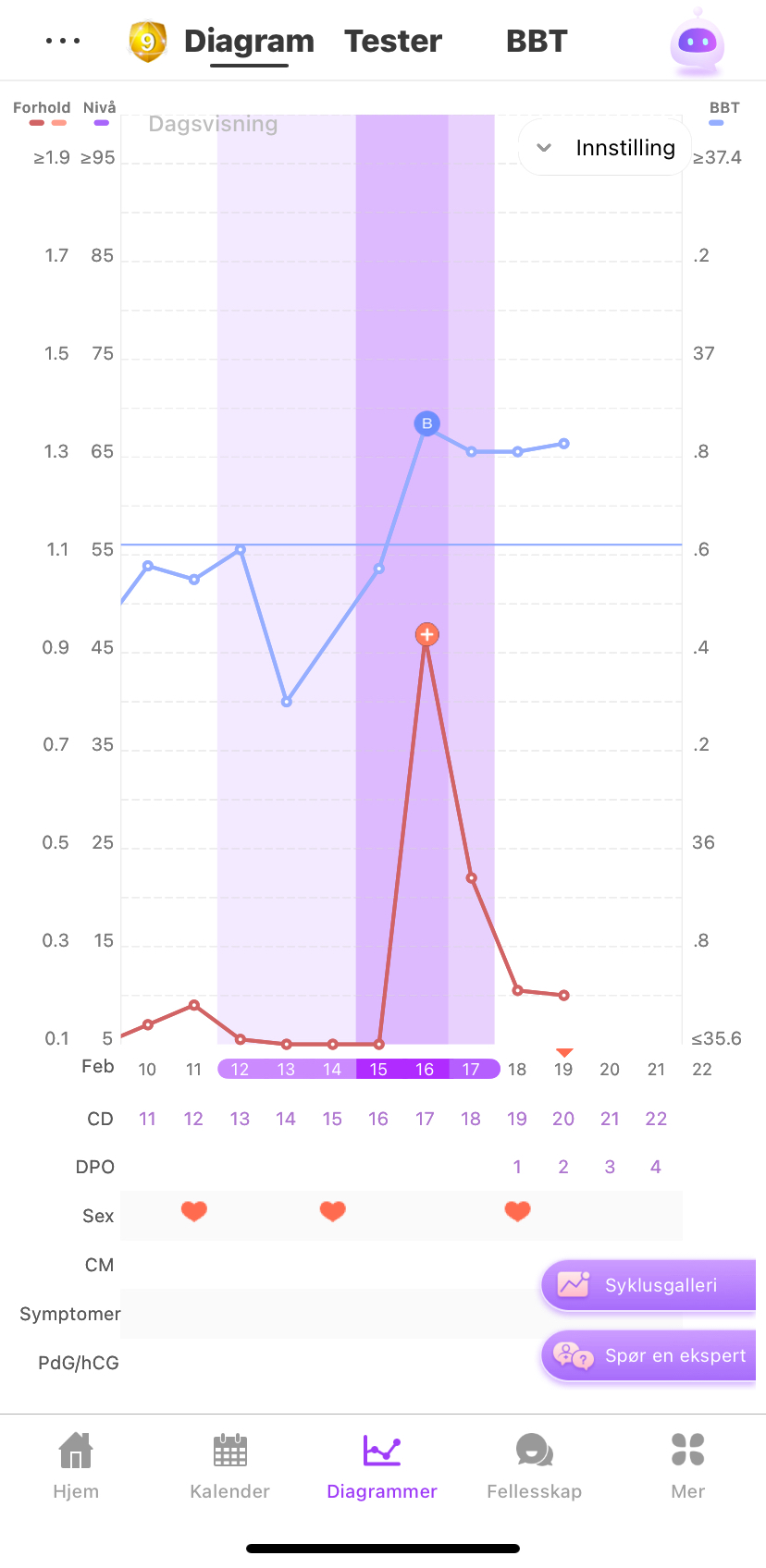Go to the Hjem tab
The width and height of the screenshot is (766, 1568).
coord(76,1465)
